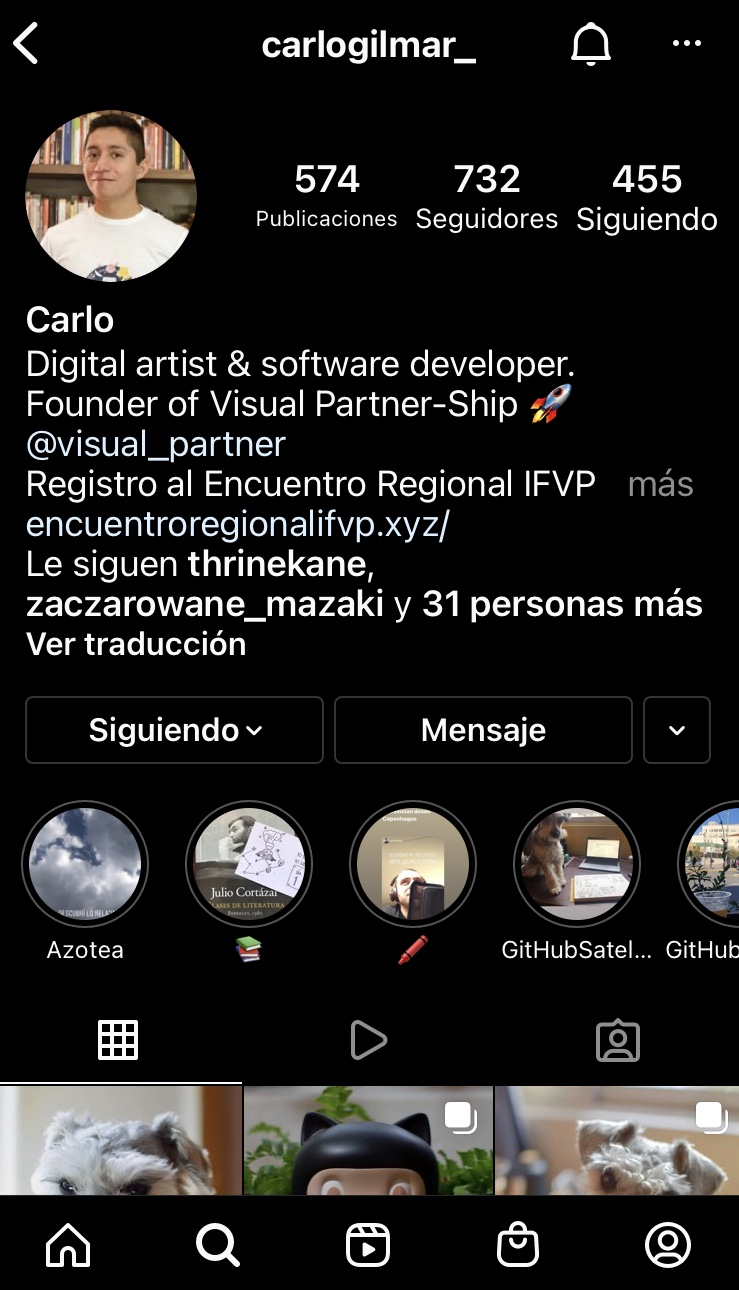Open the Azotea story highlight

[x=85, y=865]
